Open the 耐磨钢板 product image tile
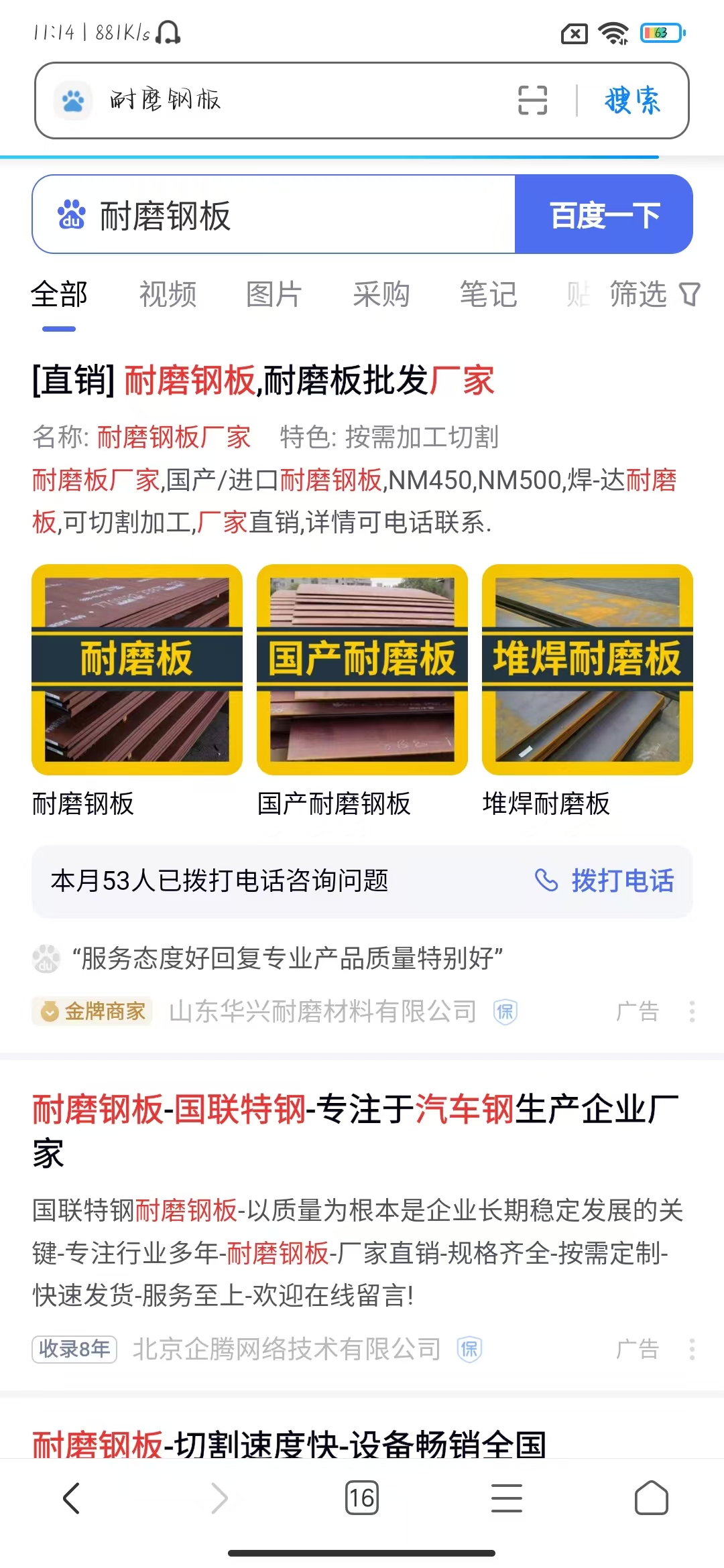 137,669
